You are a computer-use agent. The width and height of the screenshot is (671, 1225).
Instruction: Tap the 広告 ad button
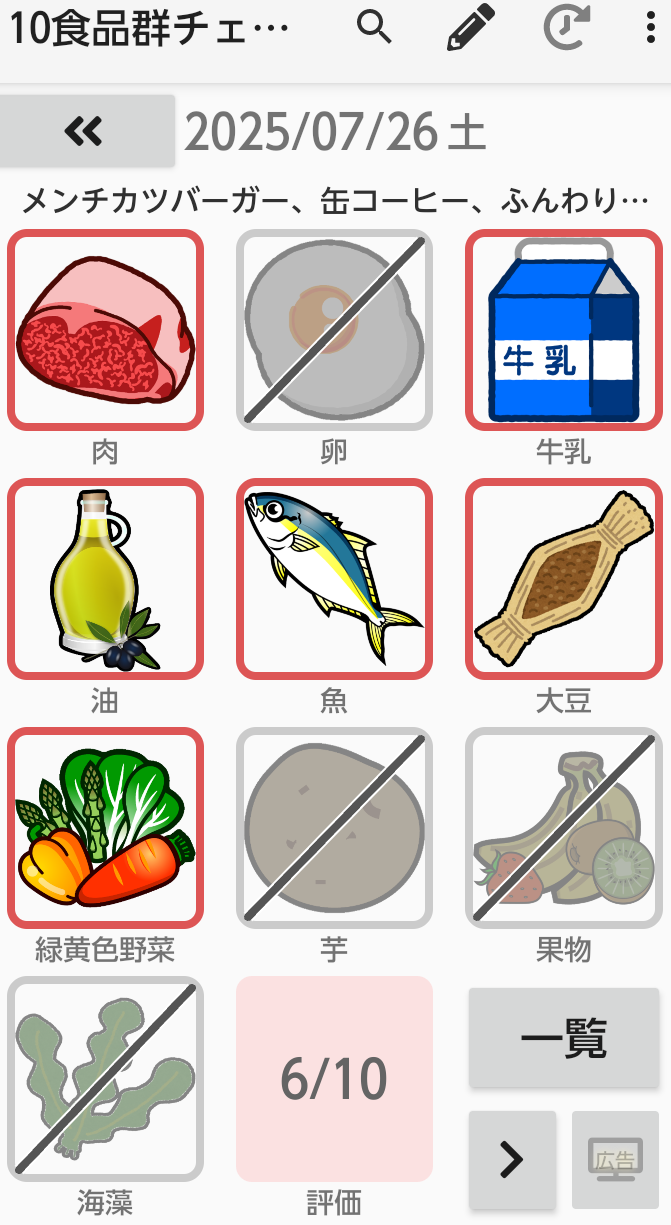614,1159
